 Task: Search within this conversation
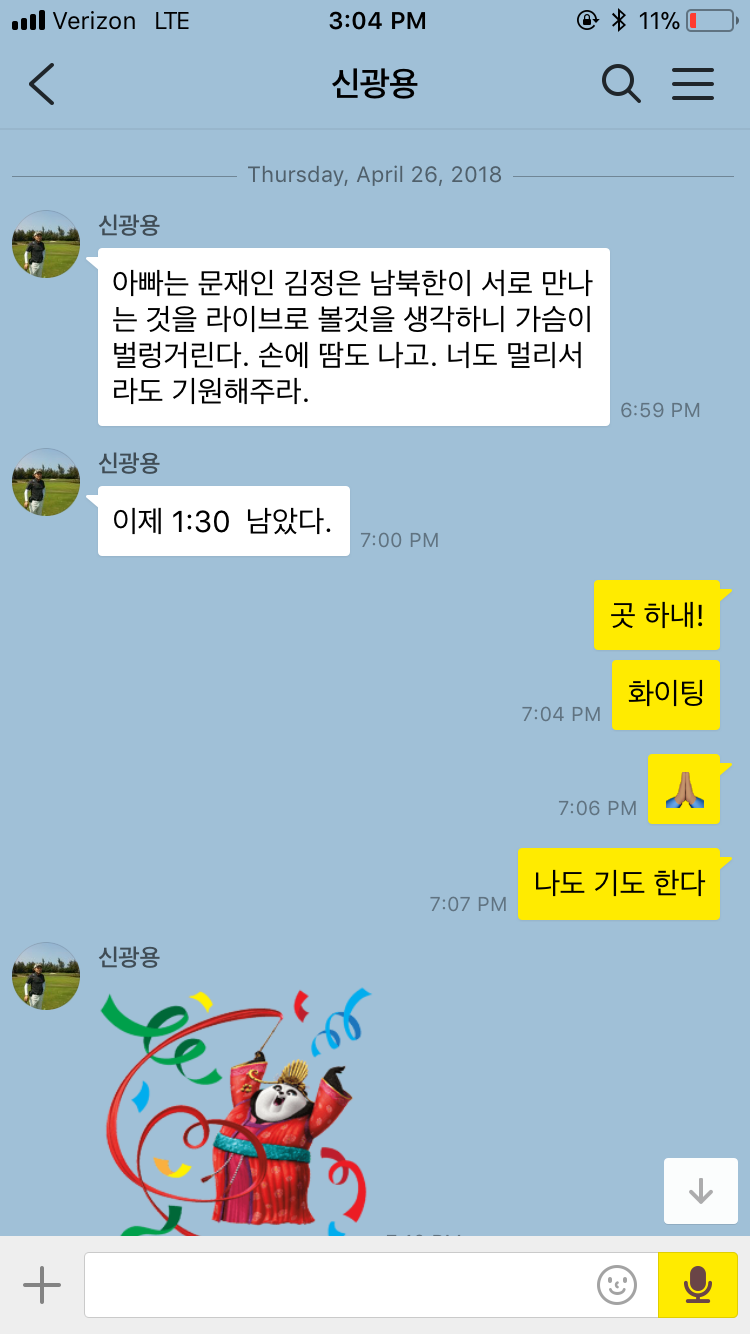(x=621, y=85)
